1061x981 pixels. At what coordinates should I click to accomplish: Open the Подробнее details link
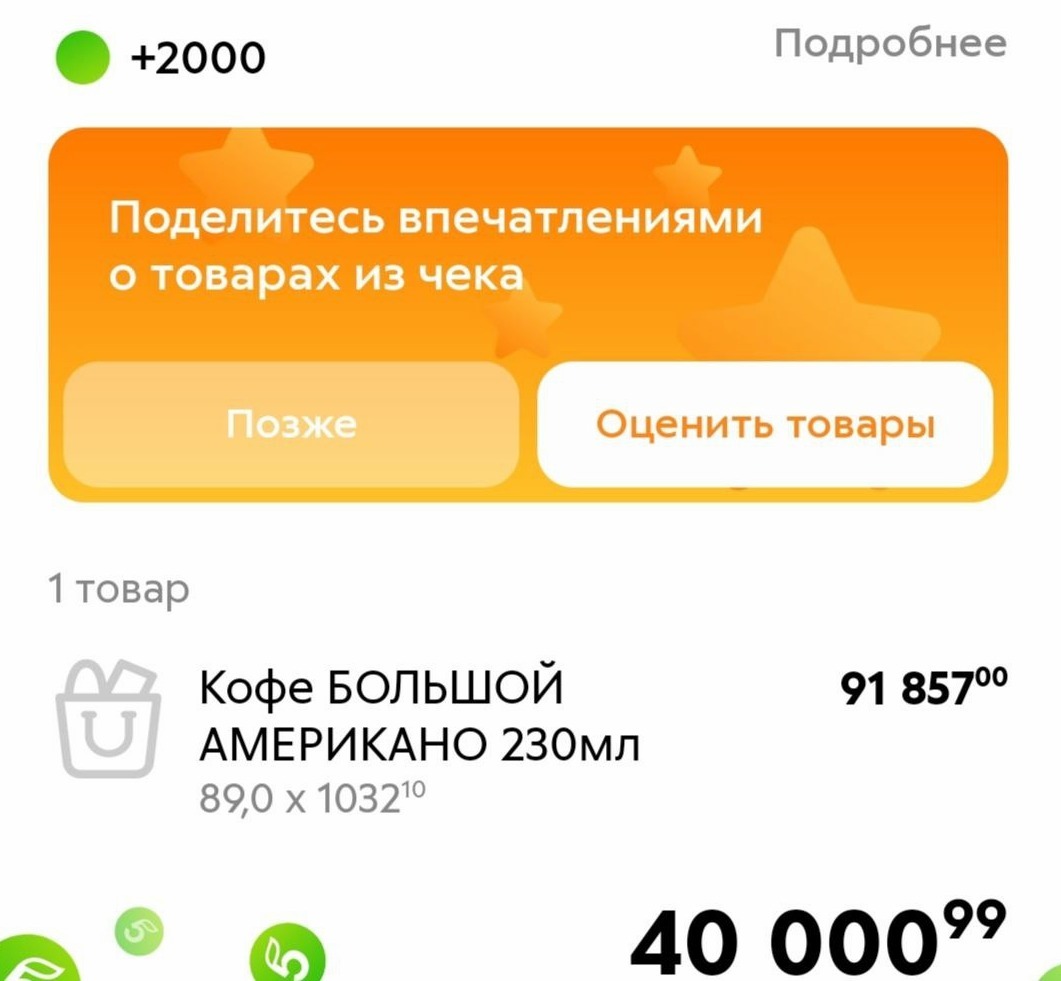click(889, 44)
